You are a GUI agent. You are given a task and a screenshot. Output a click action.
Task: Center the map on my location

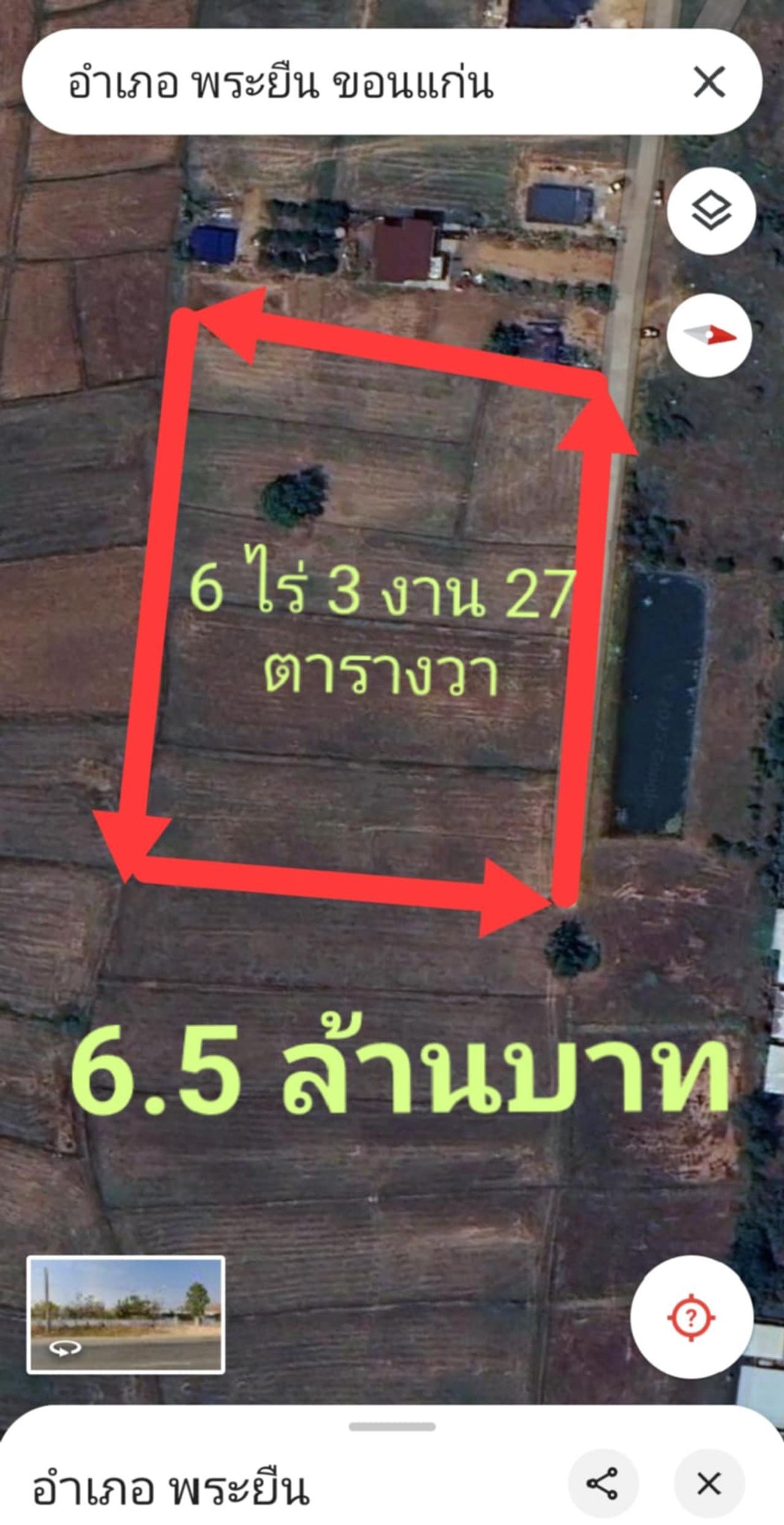pyautogui.click(x=692, y=1317)
